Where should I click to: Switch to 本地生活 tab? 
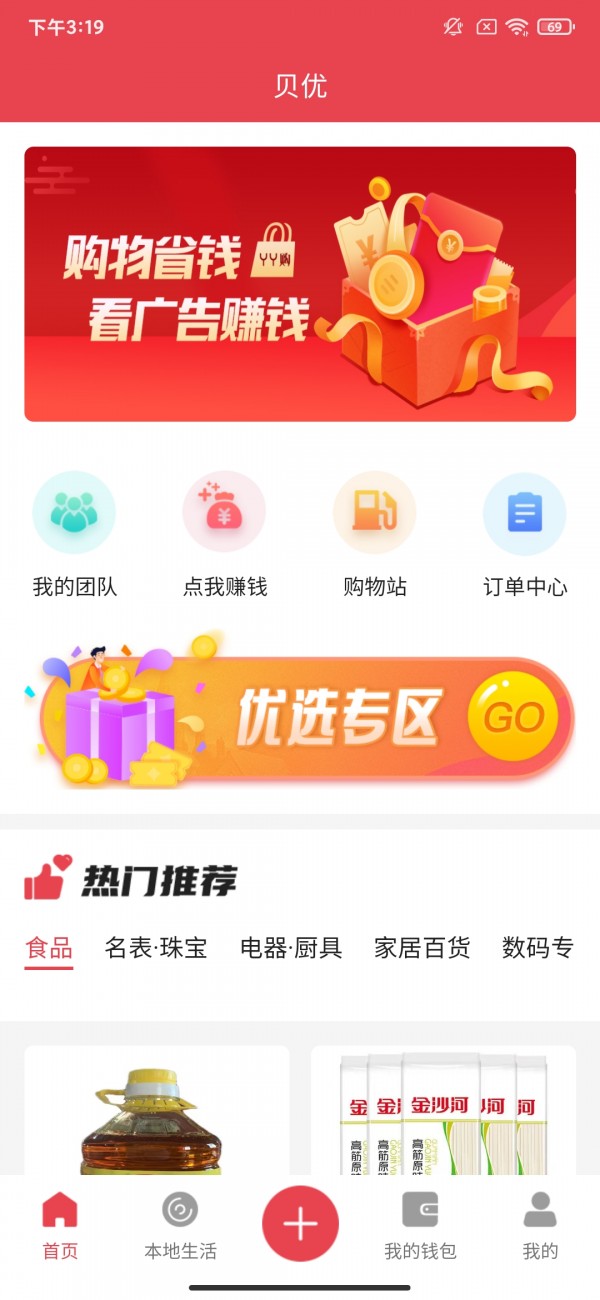coord(180,1227)
